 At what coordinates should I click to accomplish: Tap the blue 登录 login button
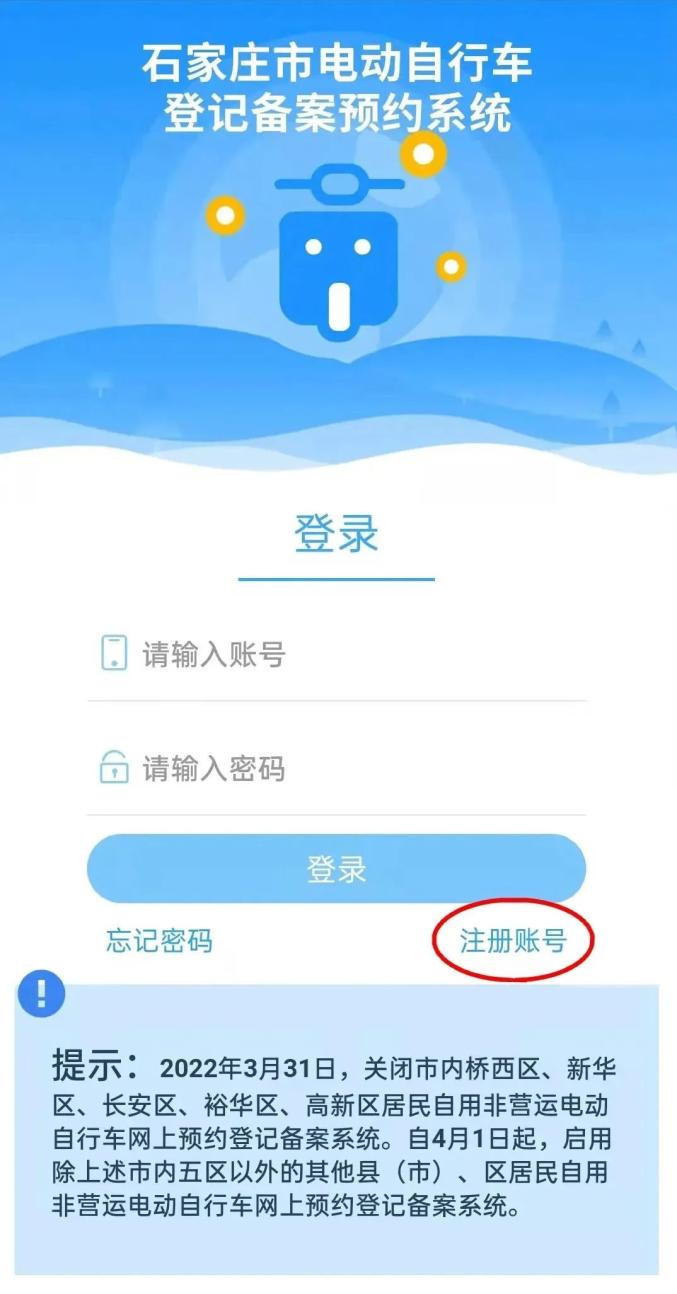[337, 869]
